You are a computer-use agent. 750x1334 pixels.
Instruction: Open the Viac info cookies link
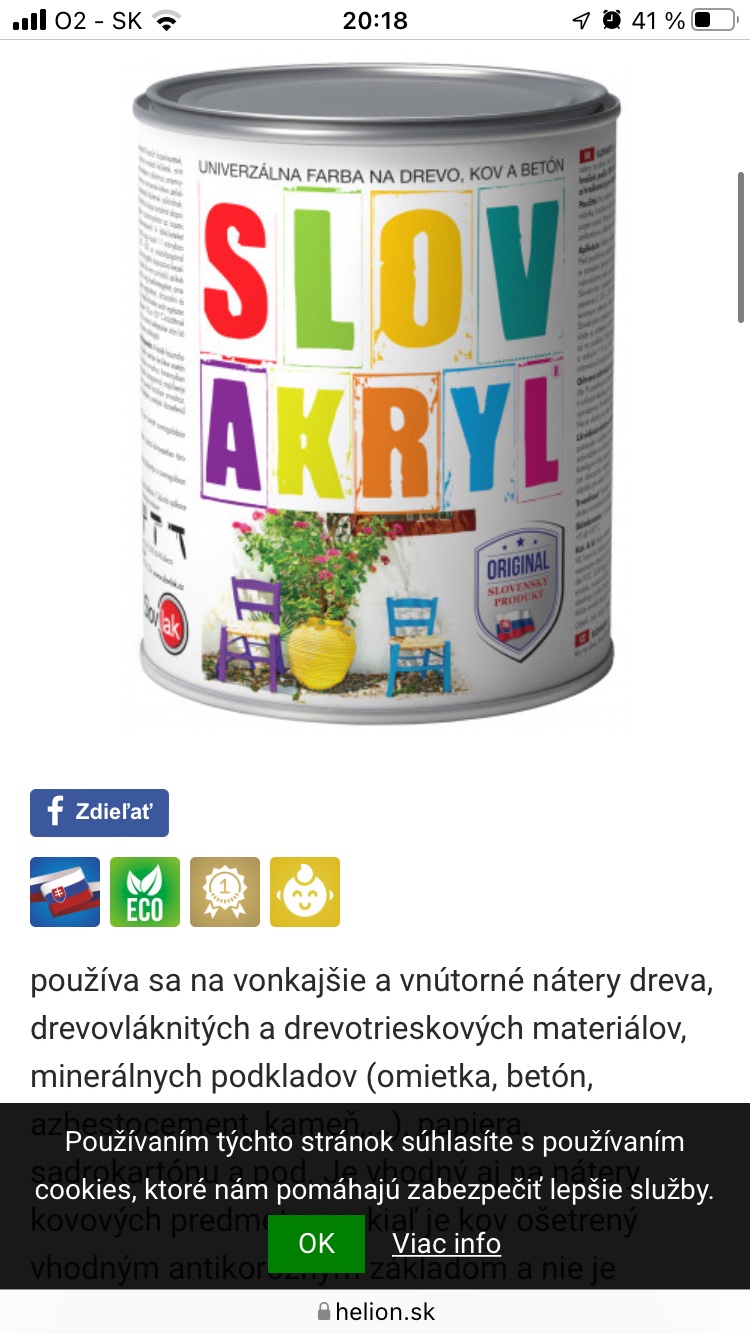[446, 1243]
